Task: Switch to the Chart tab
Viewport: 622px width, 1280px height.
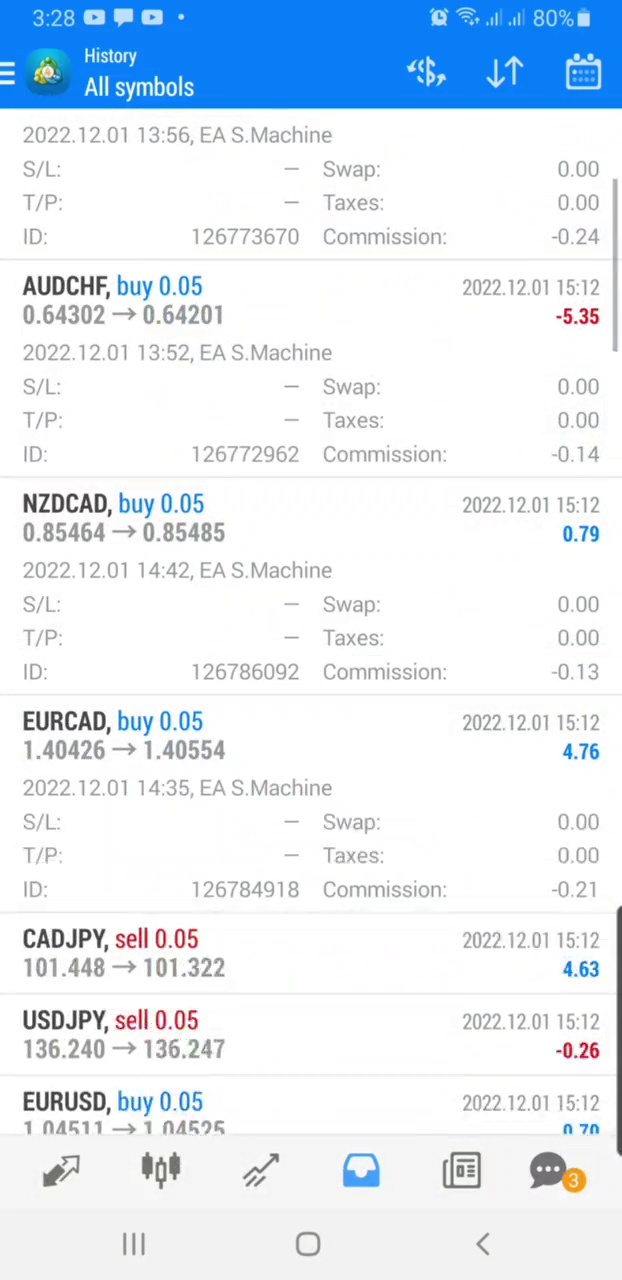Action: (160, 1170)
